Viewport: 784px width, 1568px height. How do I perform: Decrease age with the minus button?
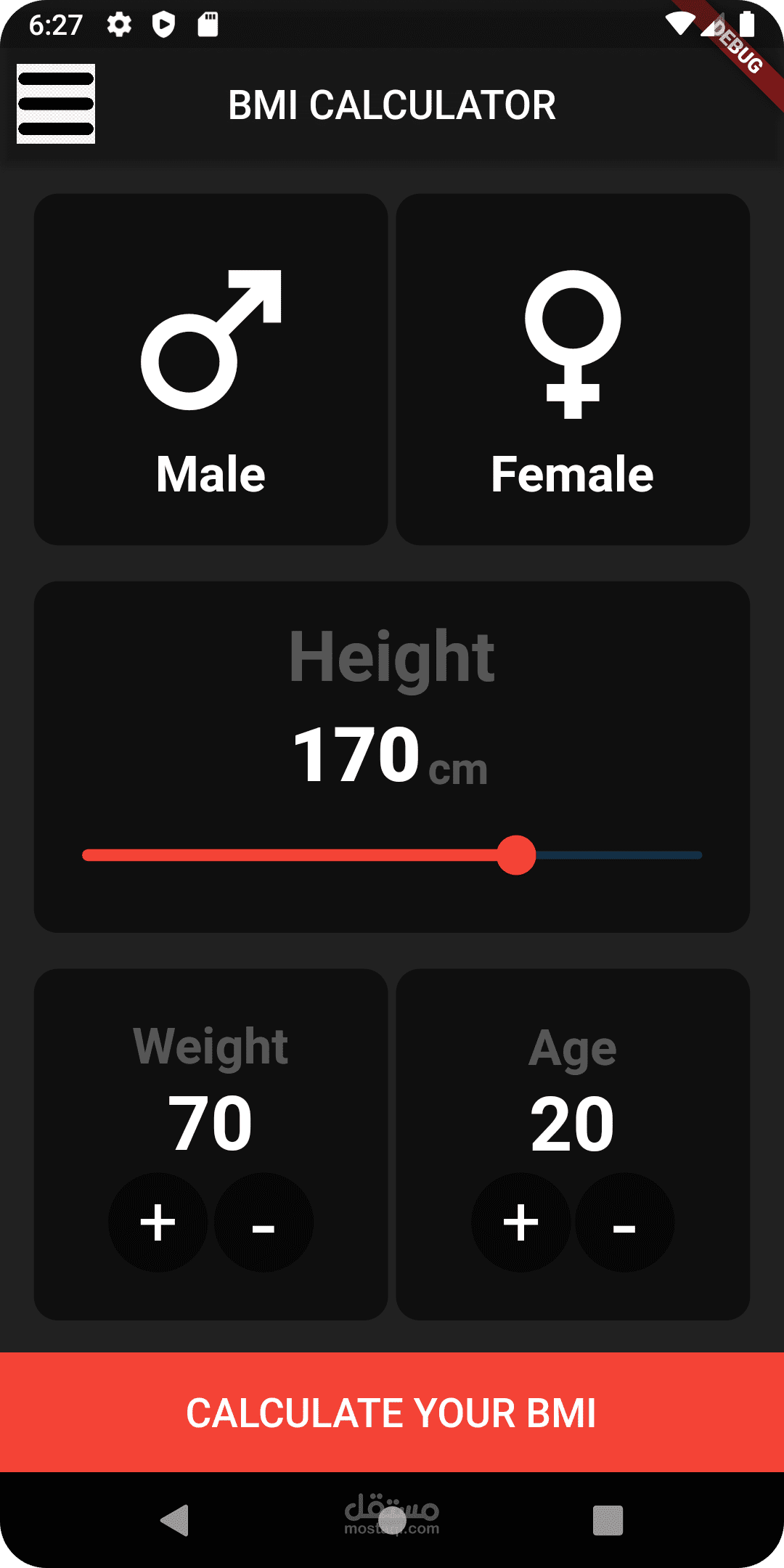[x=624, y=1222]
